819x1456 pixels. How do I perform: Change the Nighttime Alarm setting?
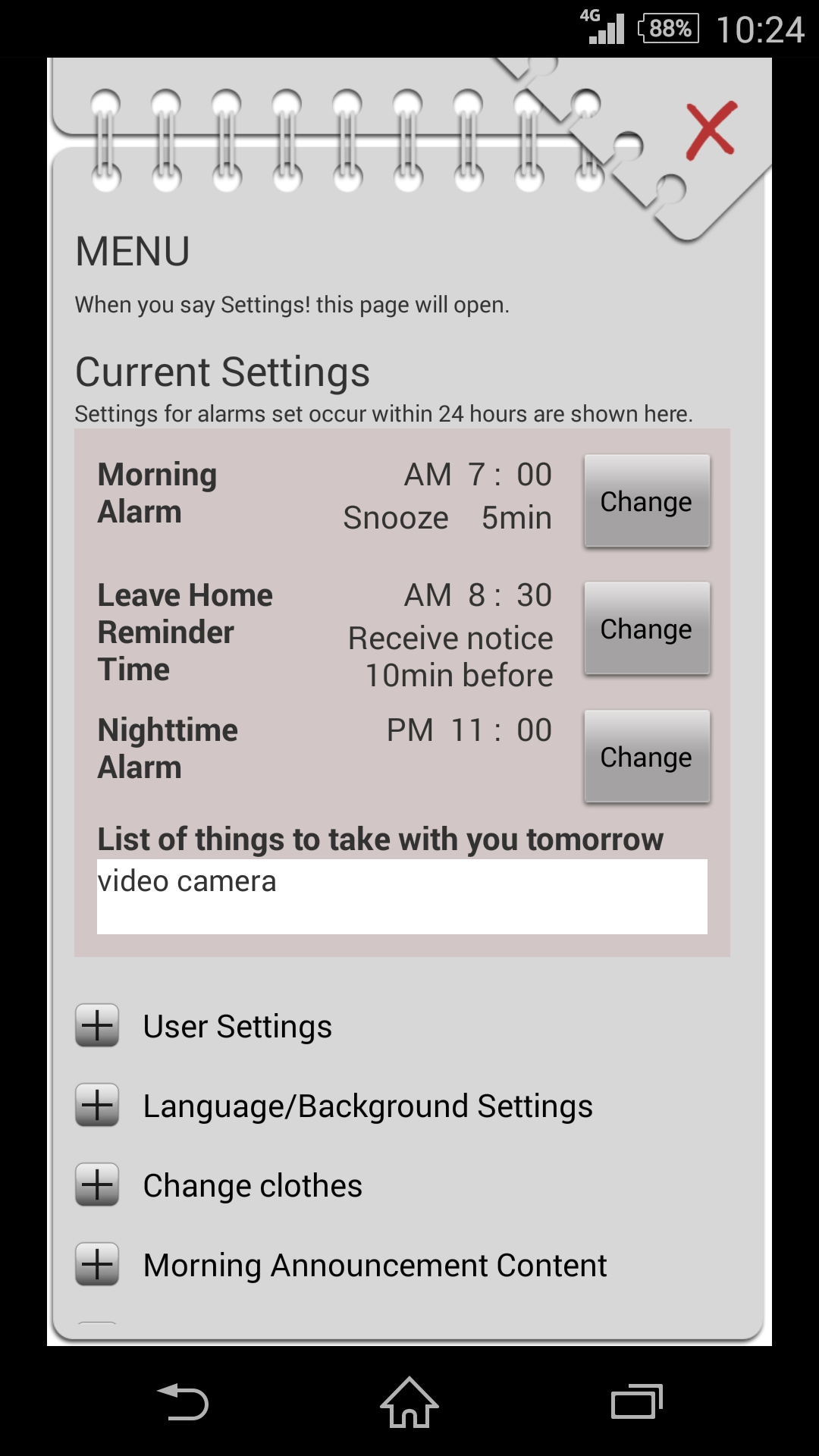[x=647, y=757]
